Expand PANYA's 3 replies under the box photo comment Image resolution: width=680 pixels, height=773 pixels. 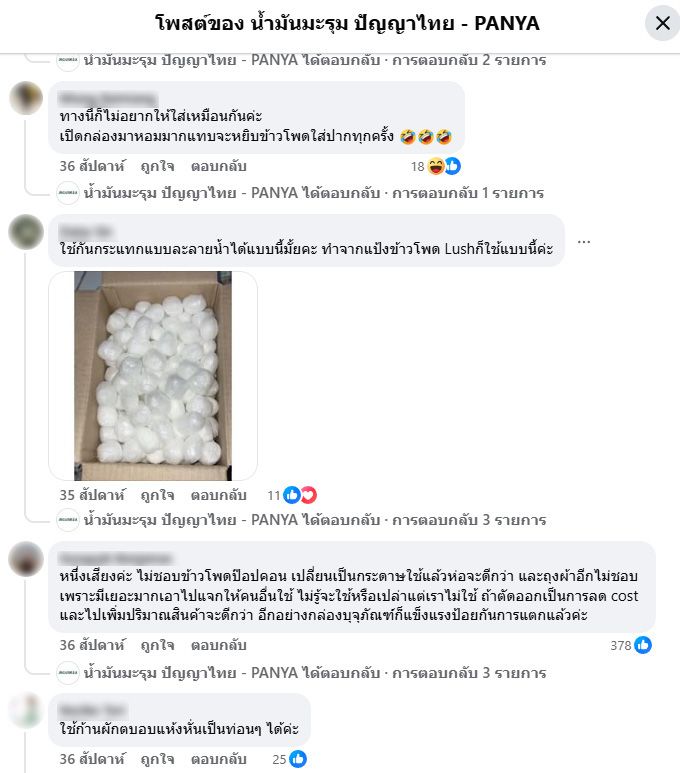pyautogui.click(x=300, y=520)
